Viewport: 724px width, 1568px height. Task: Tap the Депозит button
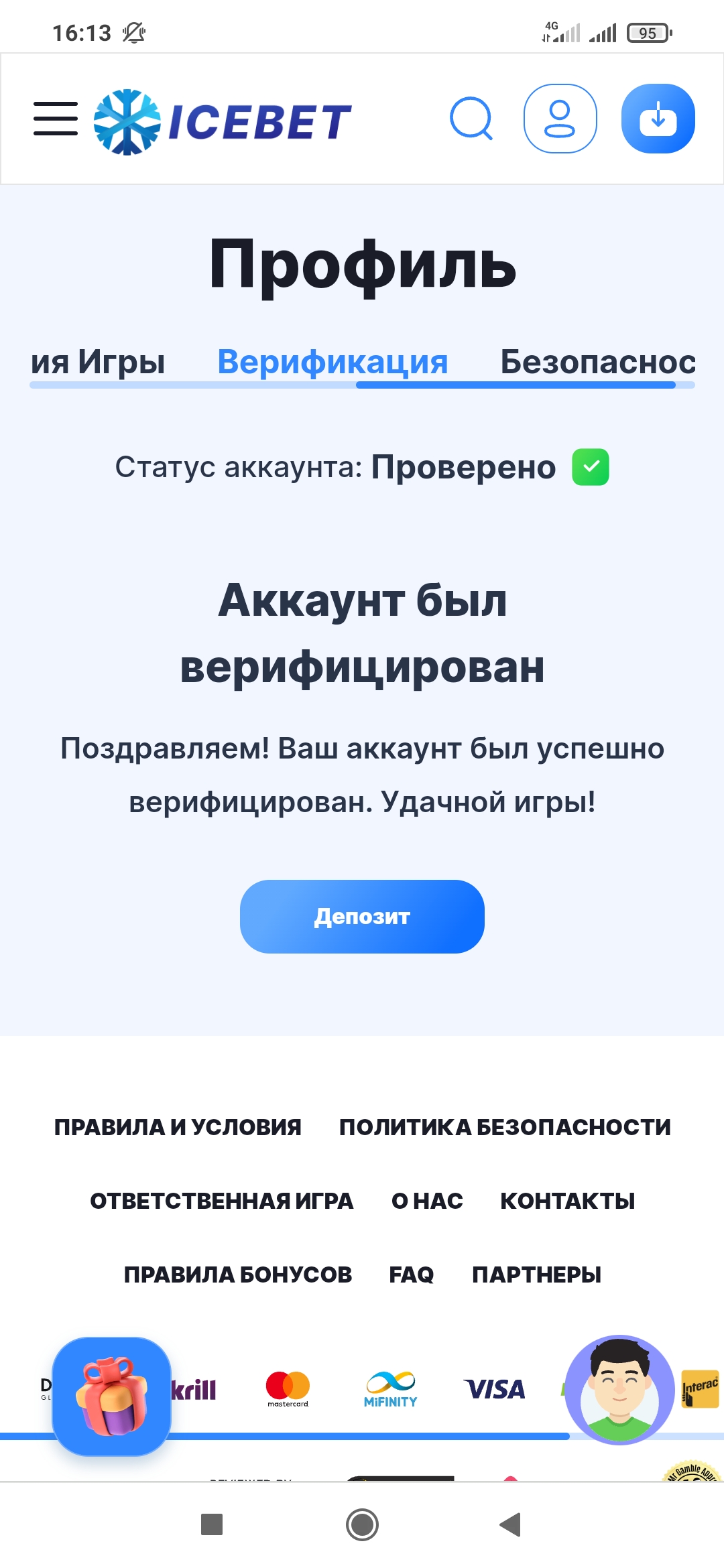tap(362, 916)
